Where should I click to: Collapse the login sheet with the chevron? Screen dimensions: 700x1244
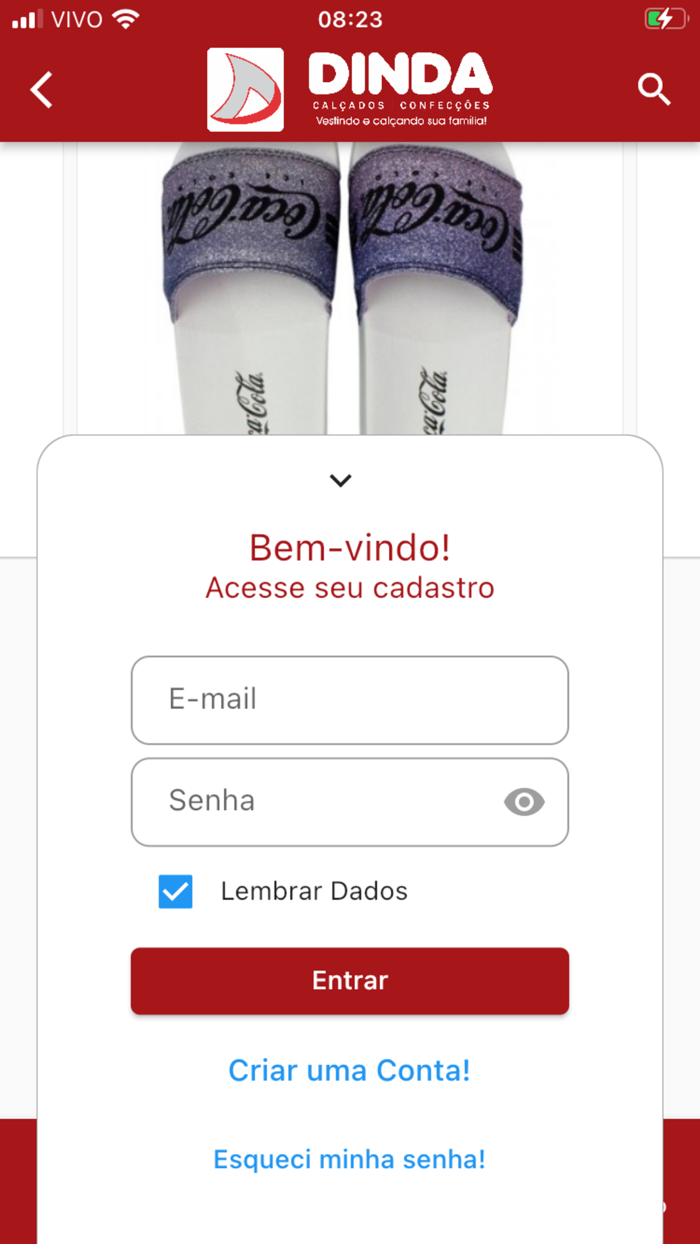pyautogui.click(x=341, y=481)
